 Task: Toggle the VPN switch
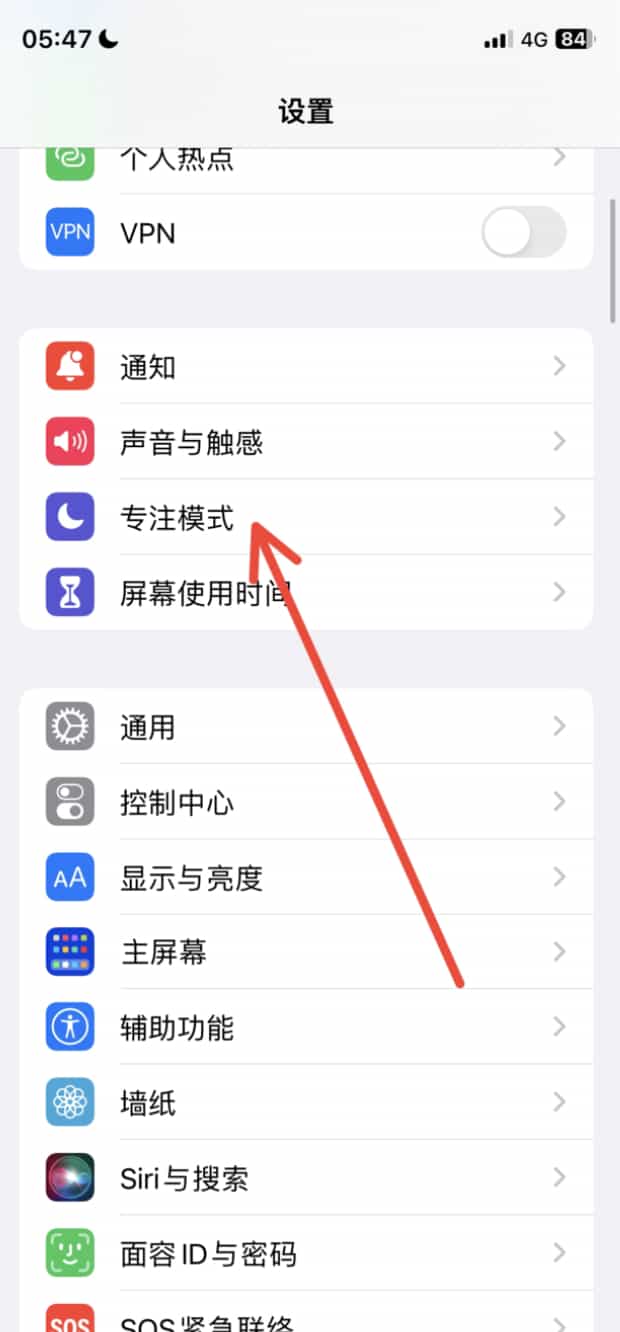(x=524, y=234)
